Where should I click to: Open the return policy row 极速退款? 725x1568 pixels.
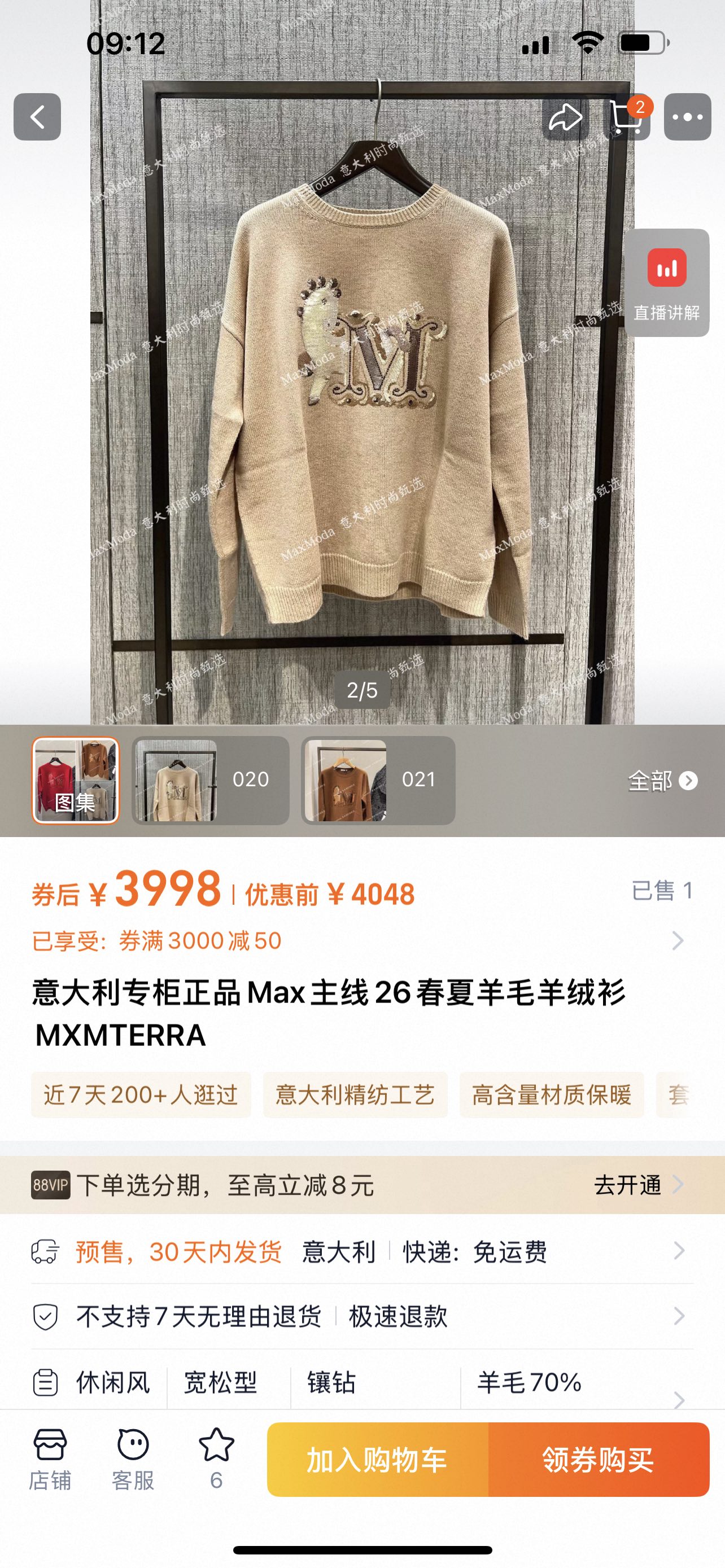pos(362,1317)
